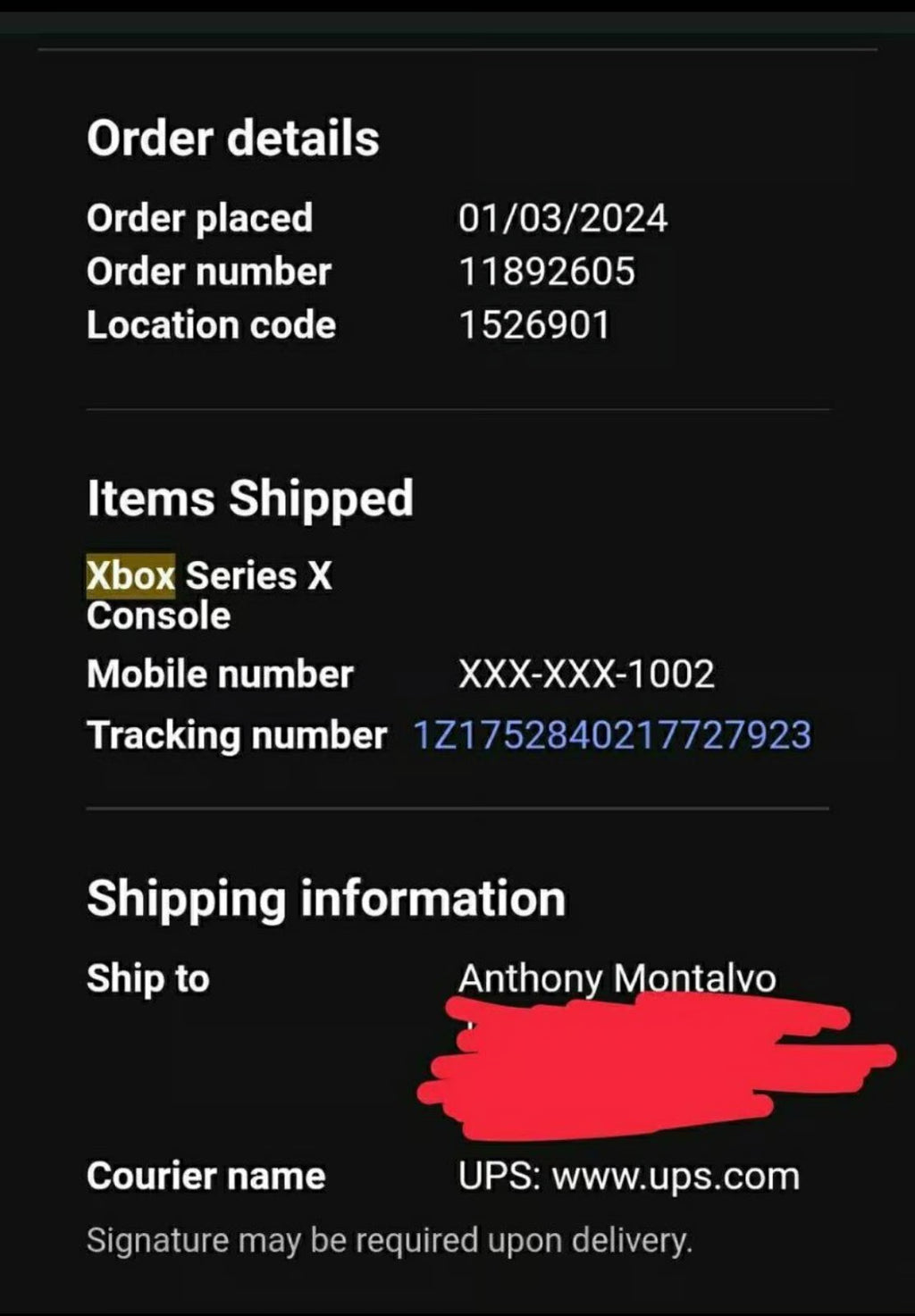Click the Items Shipped section header
Viewport: 915px width, 1316px height.
pyautogui.click(x=249, y=499)
